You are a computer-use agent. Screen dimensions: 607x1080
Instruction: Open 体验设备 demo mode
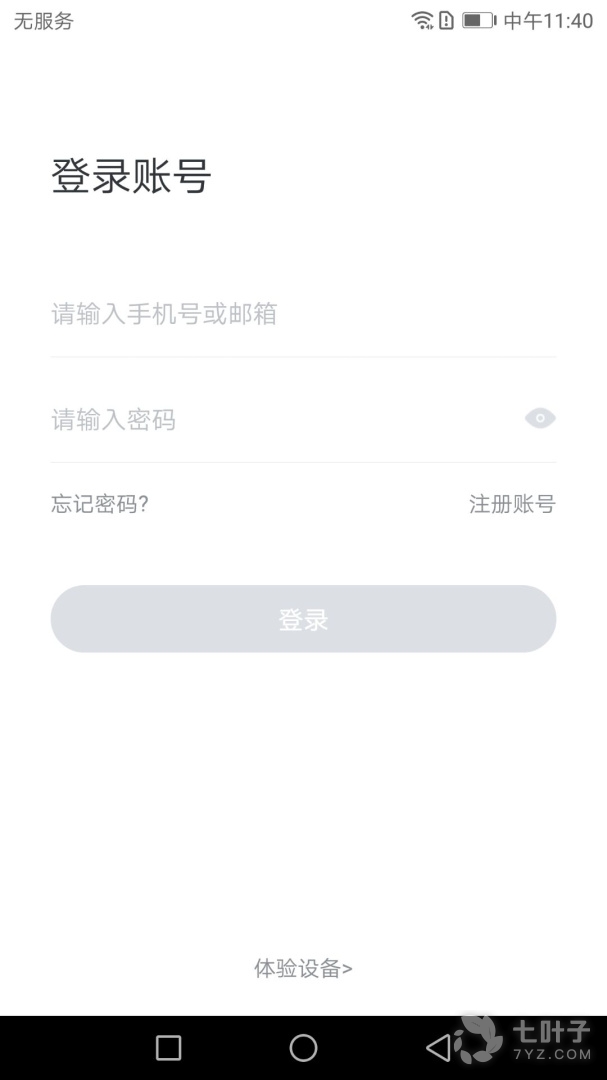(x=303, y=968)
